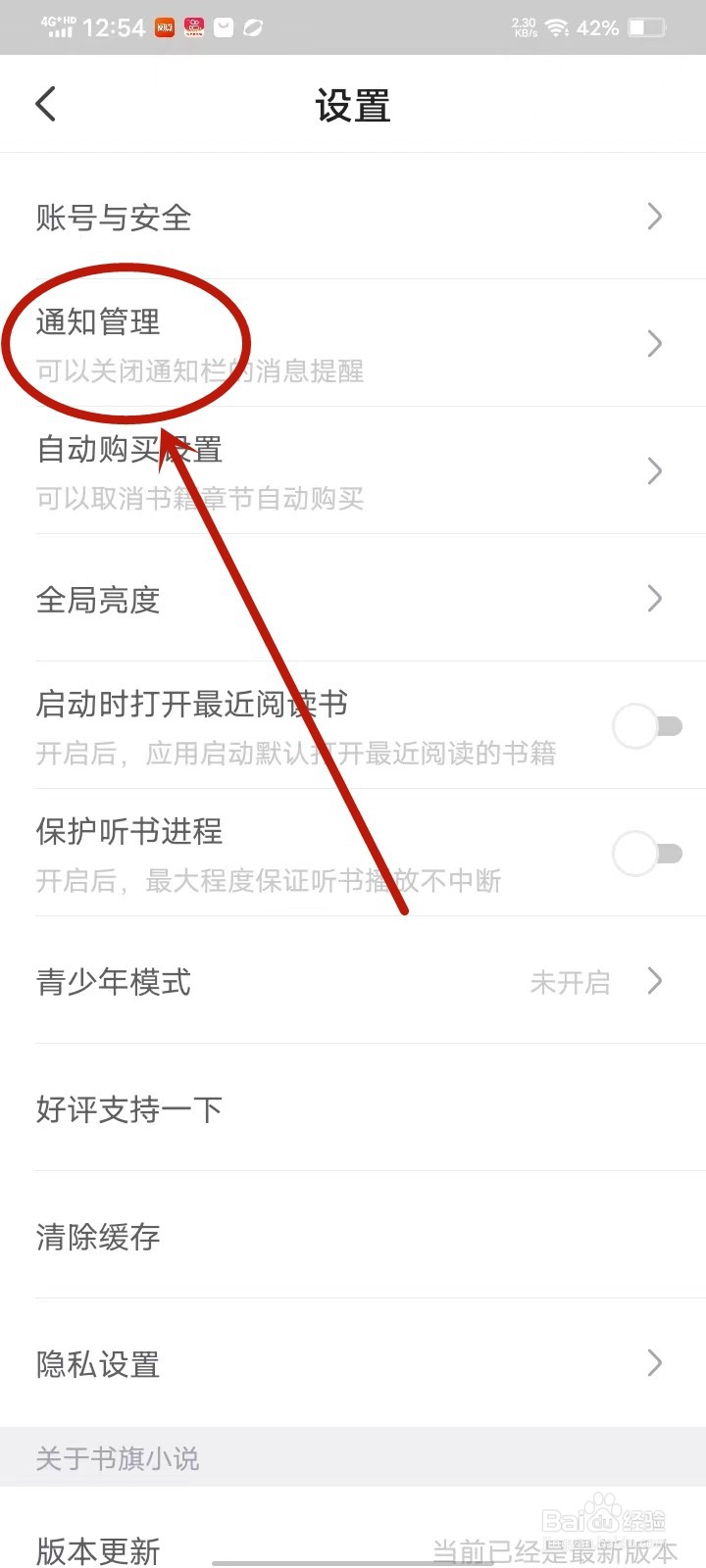Expand 通知管理 using its chevron
Screen dimensions: 706x1568
[654, 343]
